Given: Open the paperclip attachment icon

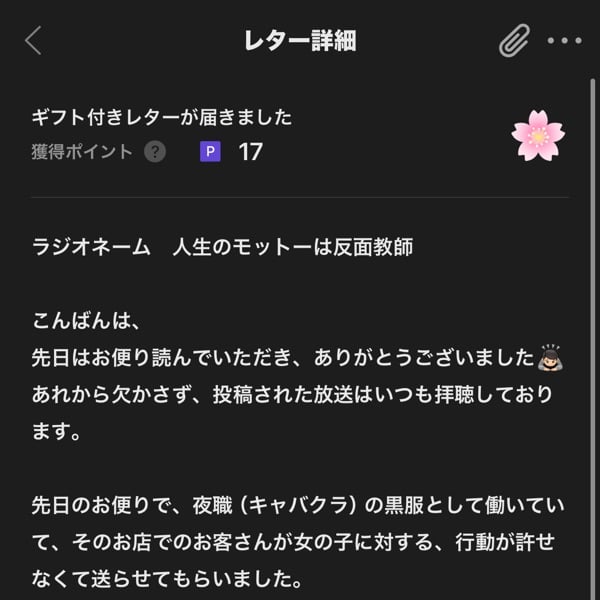Looking at the screenshot, I should (514, 41).
